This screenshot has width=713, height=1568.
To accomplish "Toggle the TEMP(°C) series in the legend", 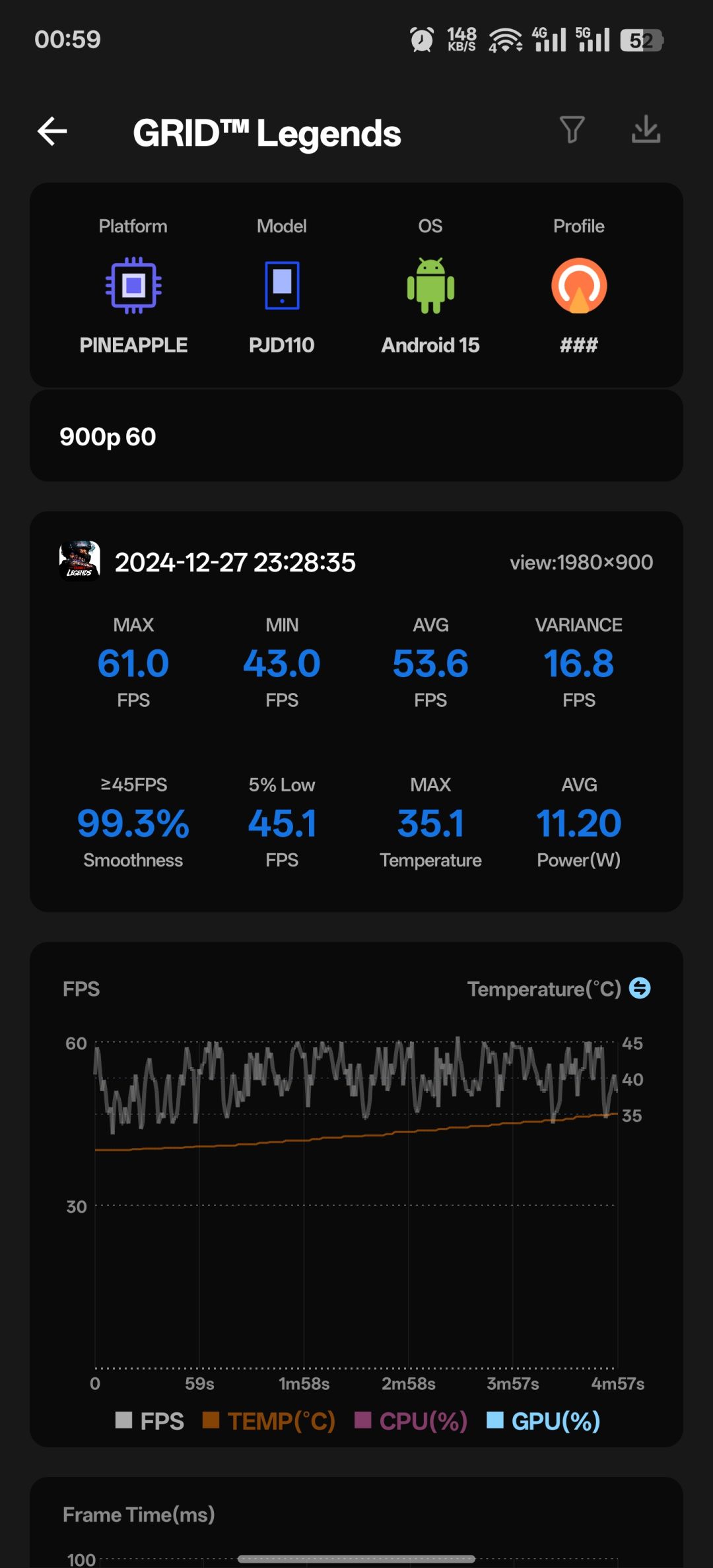I will [269, 1420].
